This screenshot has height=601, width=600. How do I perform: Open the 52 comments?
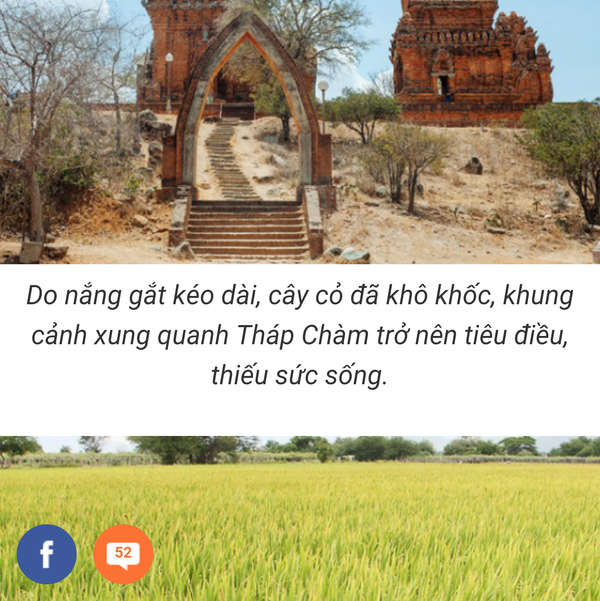[x=123, y=554]
